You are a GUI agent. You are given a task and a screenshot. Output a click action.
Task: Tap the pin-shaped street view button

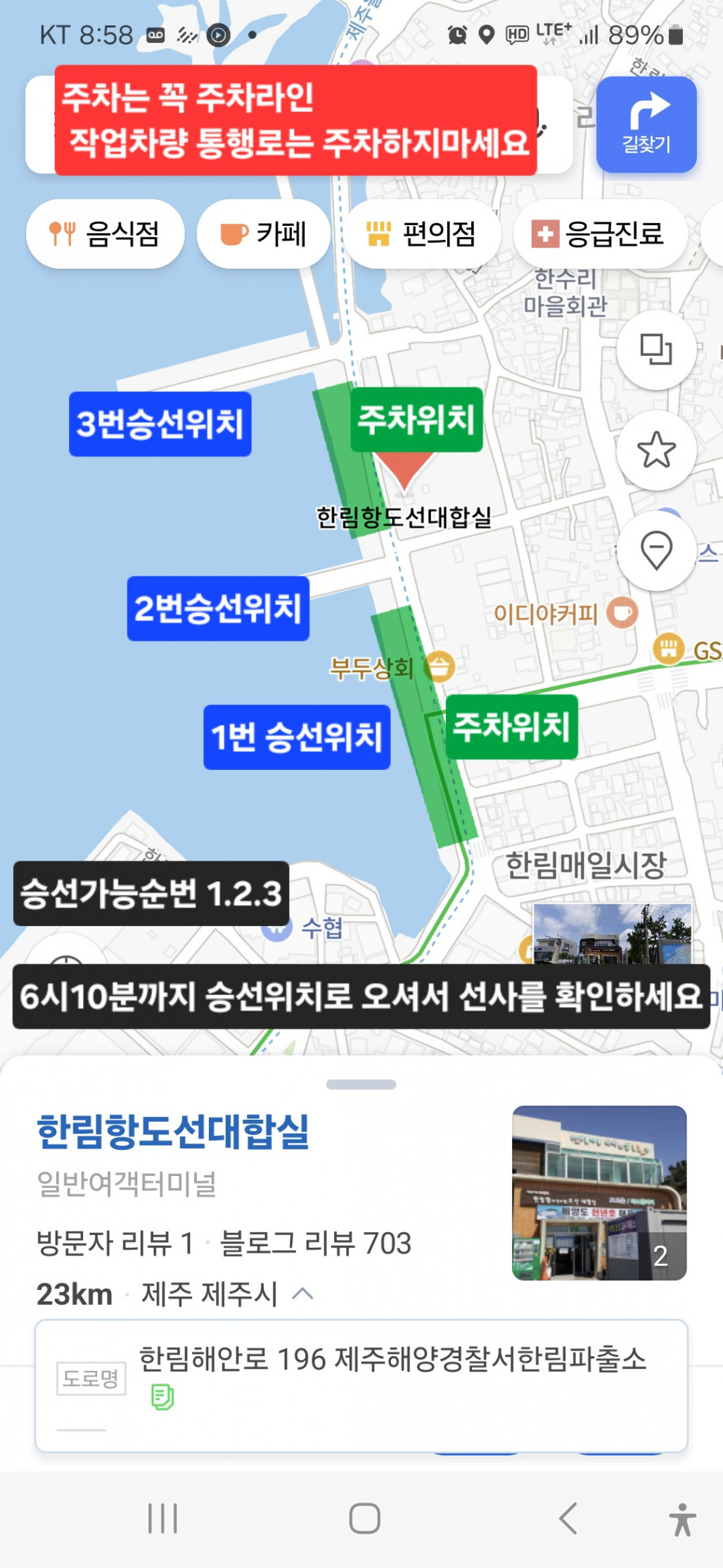click(656, 550)
